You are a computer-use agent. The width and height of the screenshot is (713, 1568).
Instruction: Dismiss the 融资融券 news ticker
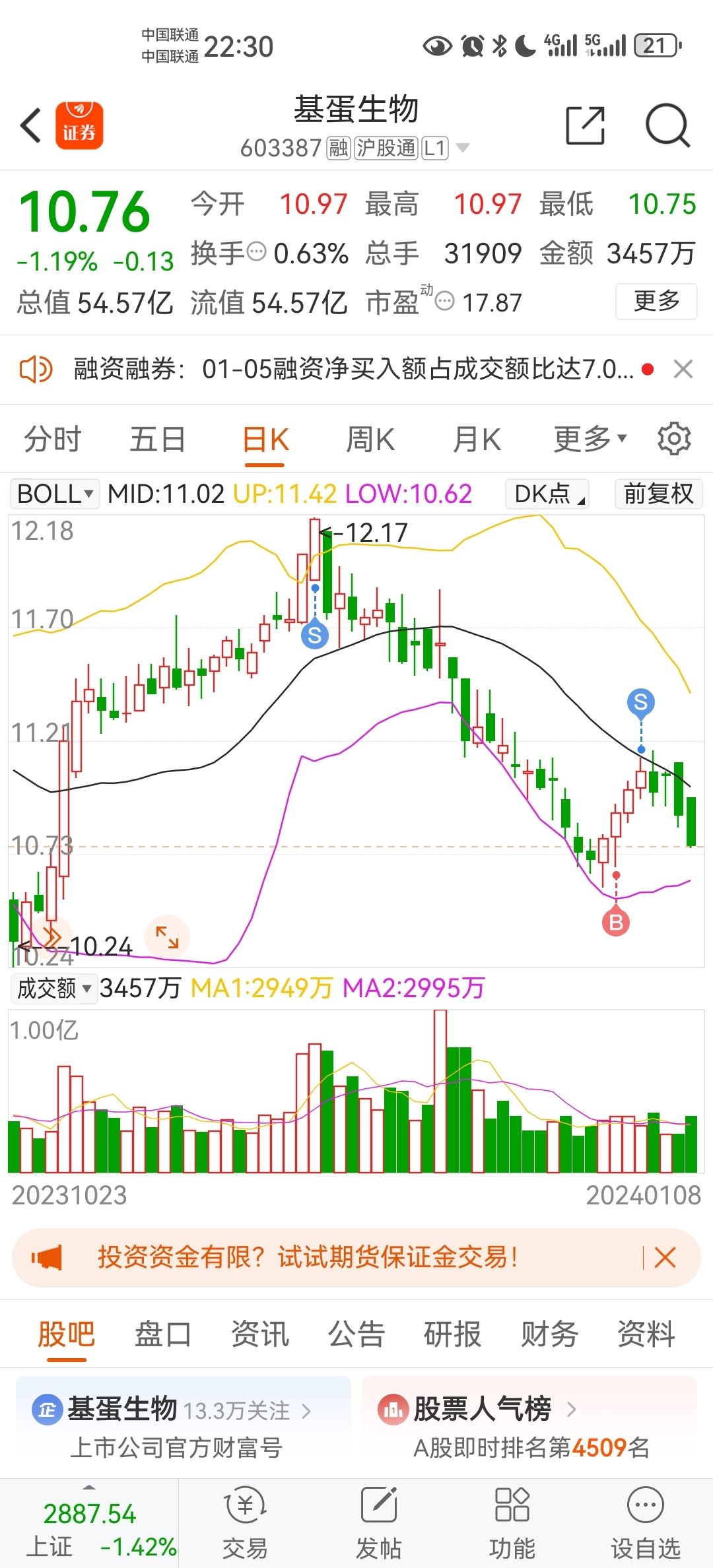click(x=683, y=369)
